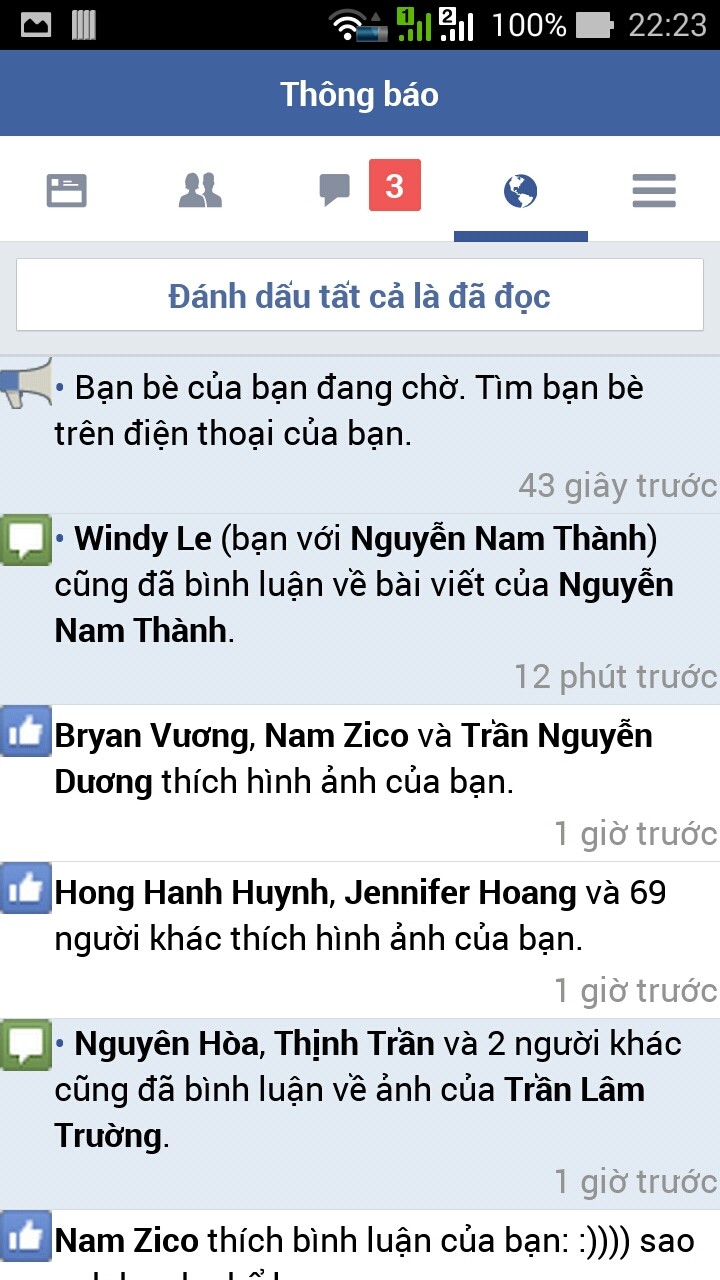This screenshot has width=720, height=1280.
Task: Open Nam Zico's comment like notification
Action: 360,1245
